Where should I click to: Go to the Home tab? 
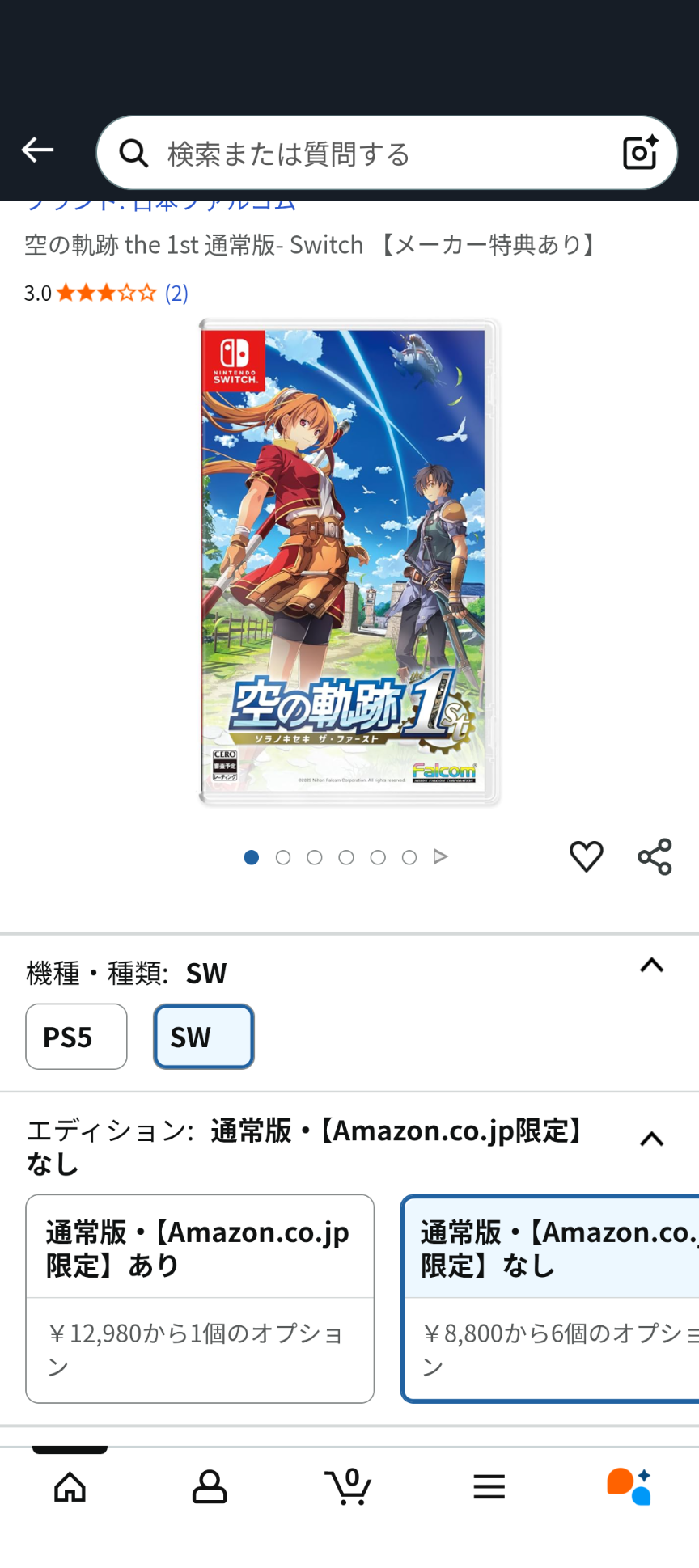(x=70, y=1486)
